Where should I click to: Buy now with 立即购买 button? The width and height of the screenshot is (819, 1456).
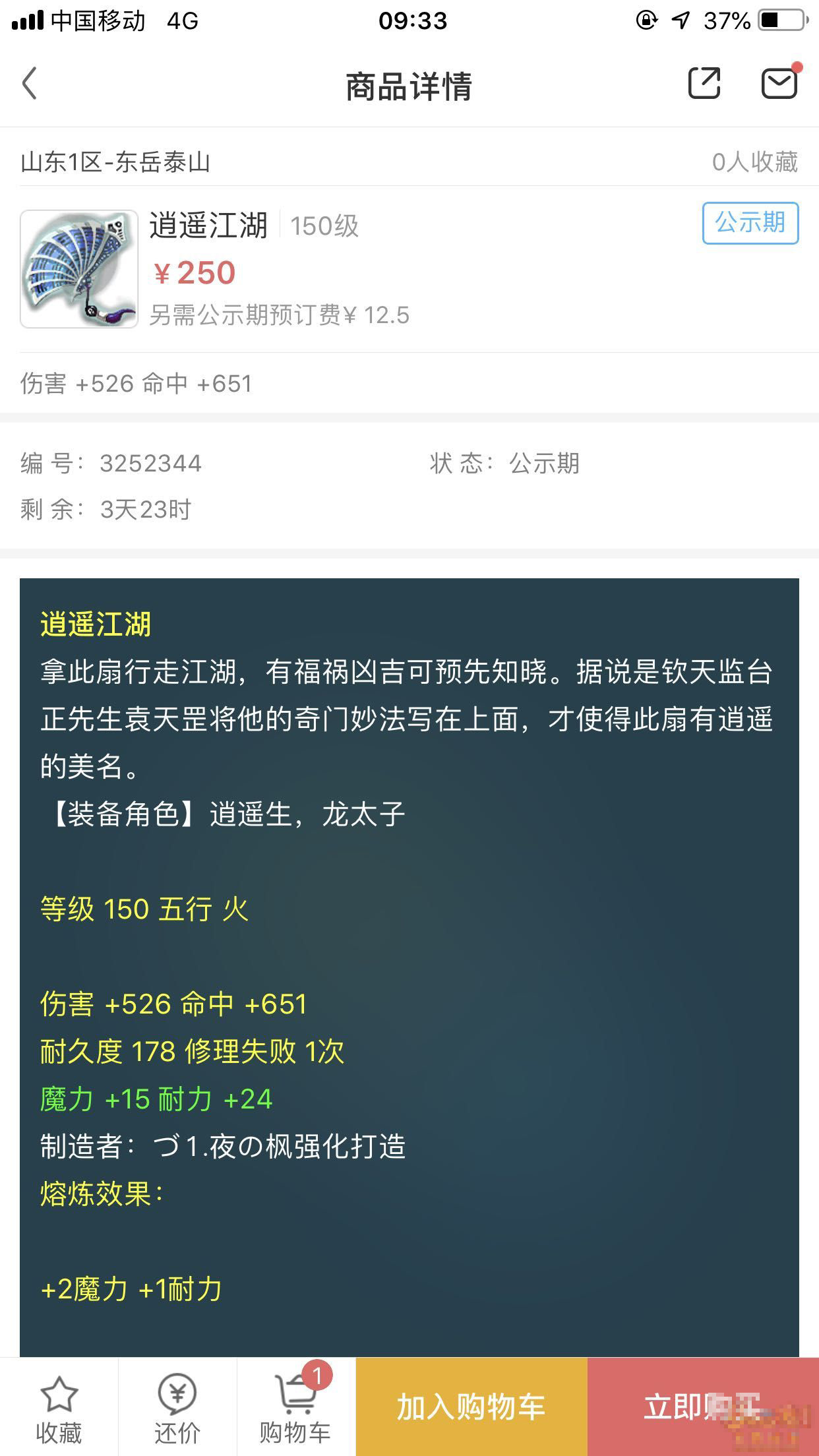[x=703, y=1407]
